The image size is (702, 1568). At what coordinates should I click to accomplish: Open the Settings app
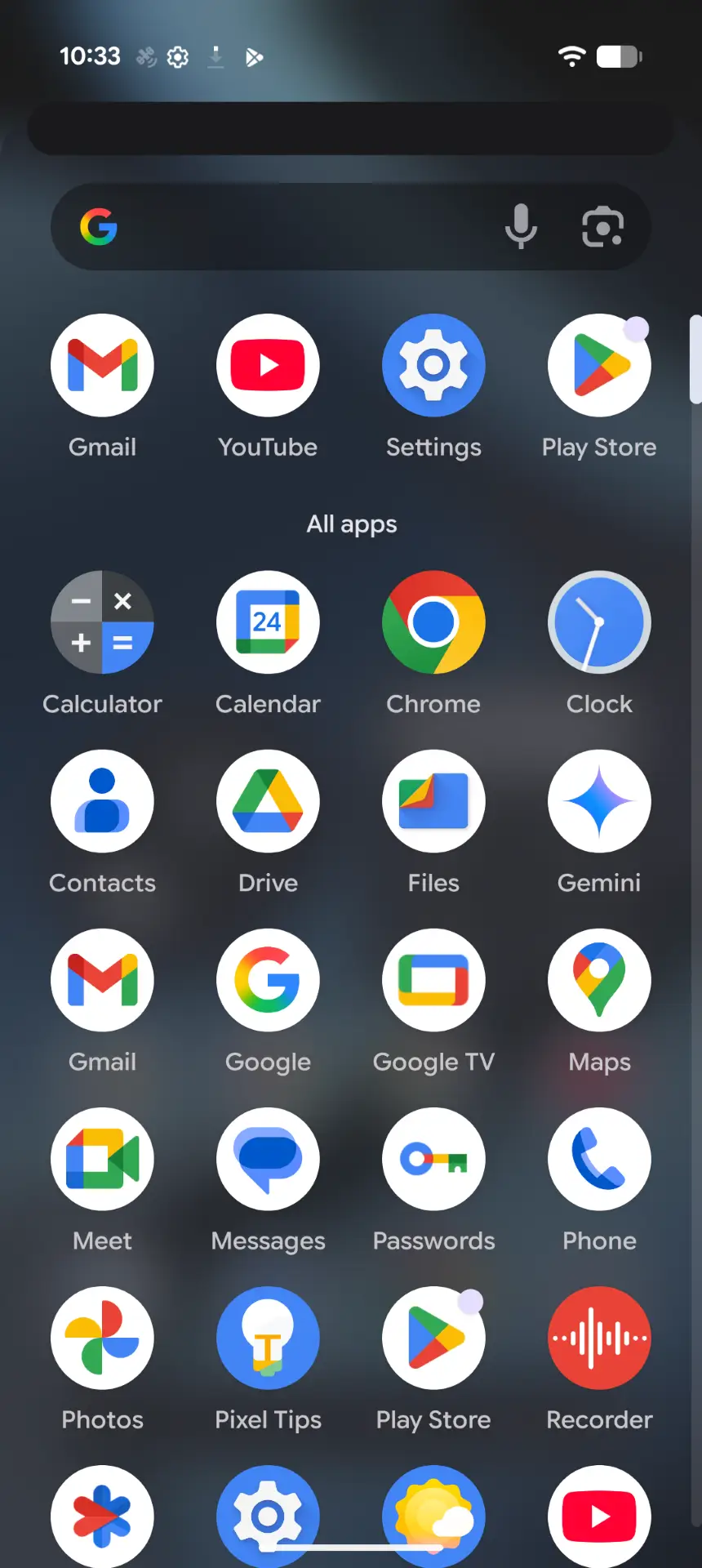(433, 366)
